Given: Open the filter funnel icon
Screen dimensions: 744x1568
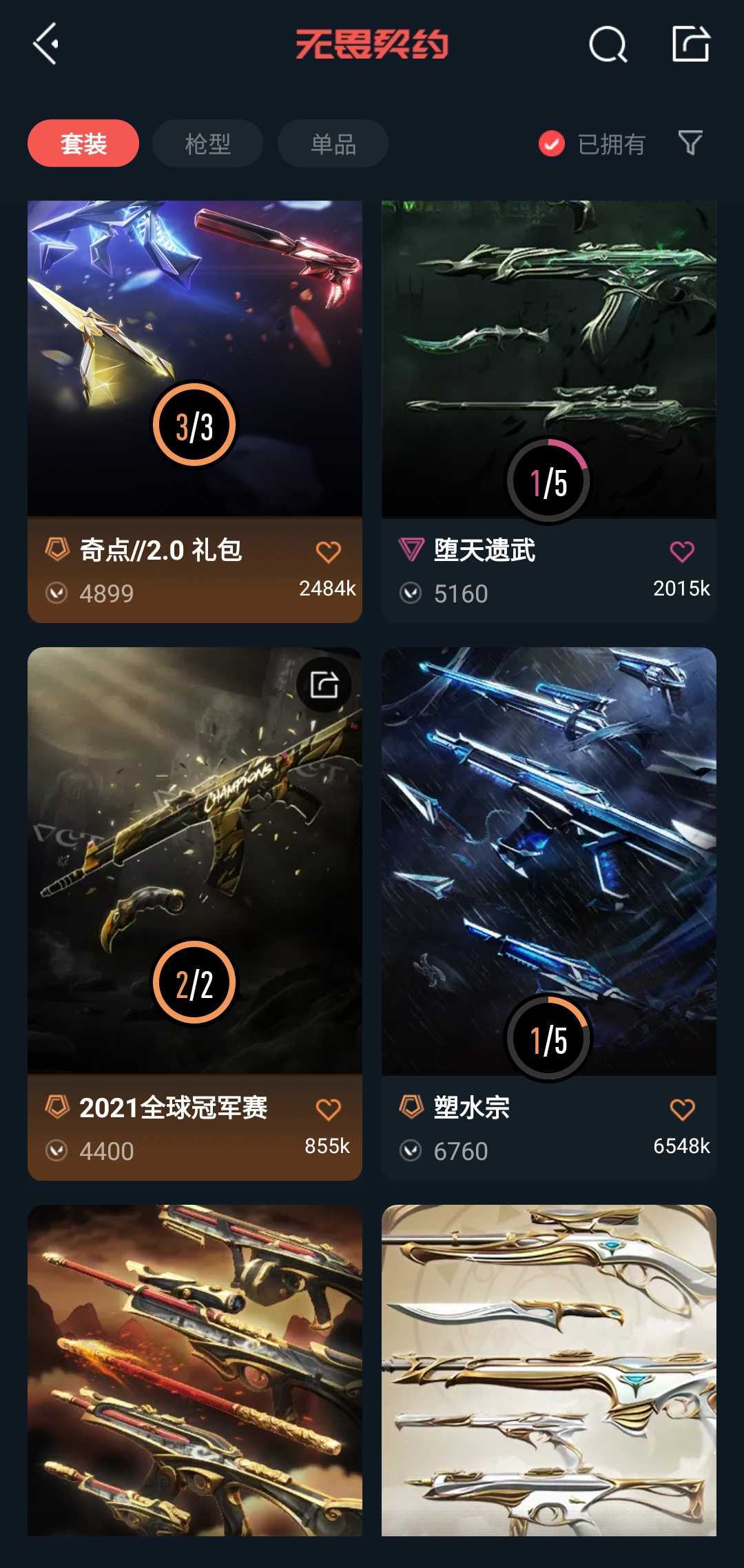Looking at the screenshot, I should tap(690, 143).
